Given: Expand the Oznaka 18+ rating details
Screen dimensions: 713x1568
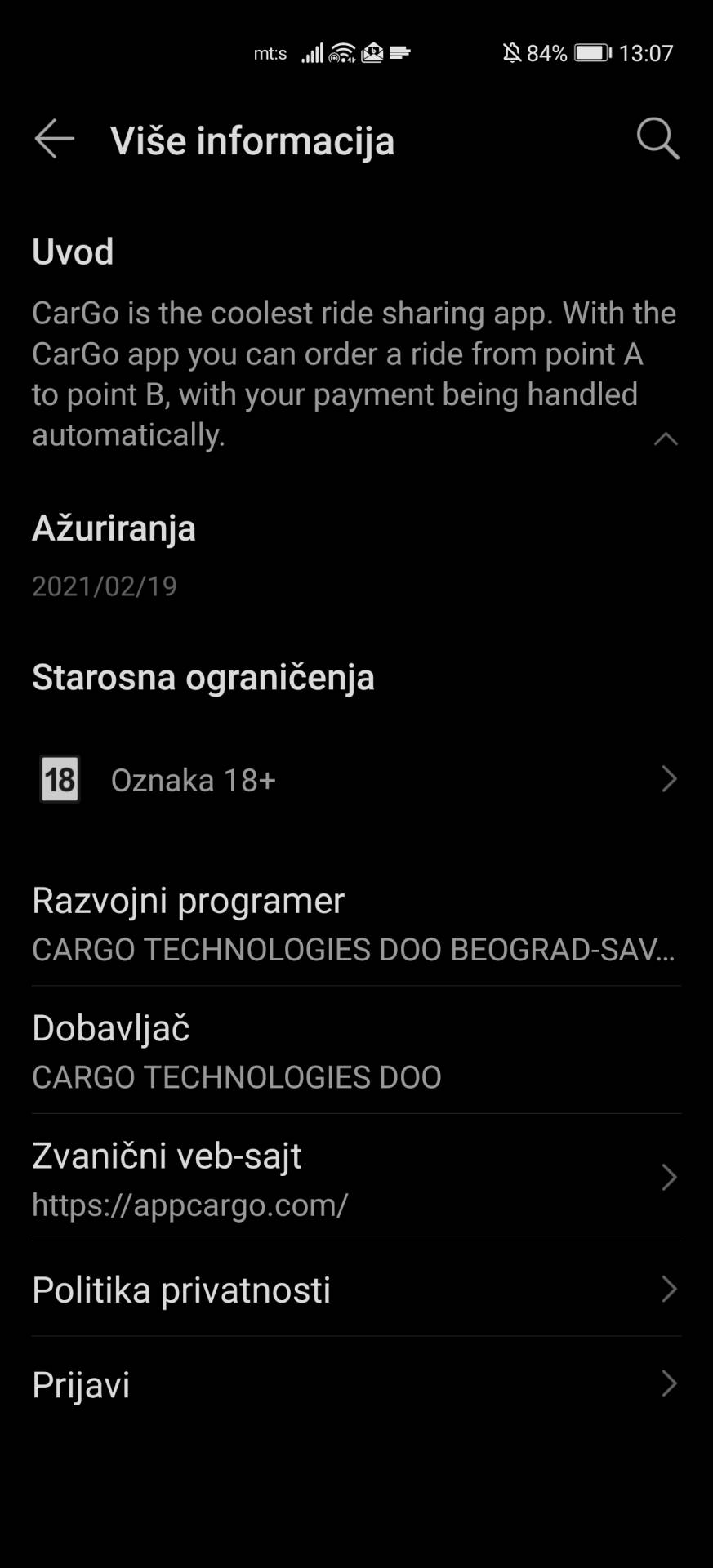Looking at the screenshot, I should [x=669, y=778].
